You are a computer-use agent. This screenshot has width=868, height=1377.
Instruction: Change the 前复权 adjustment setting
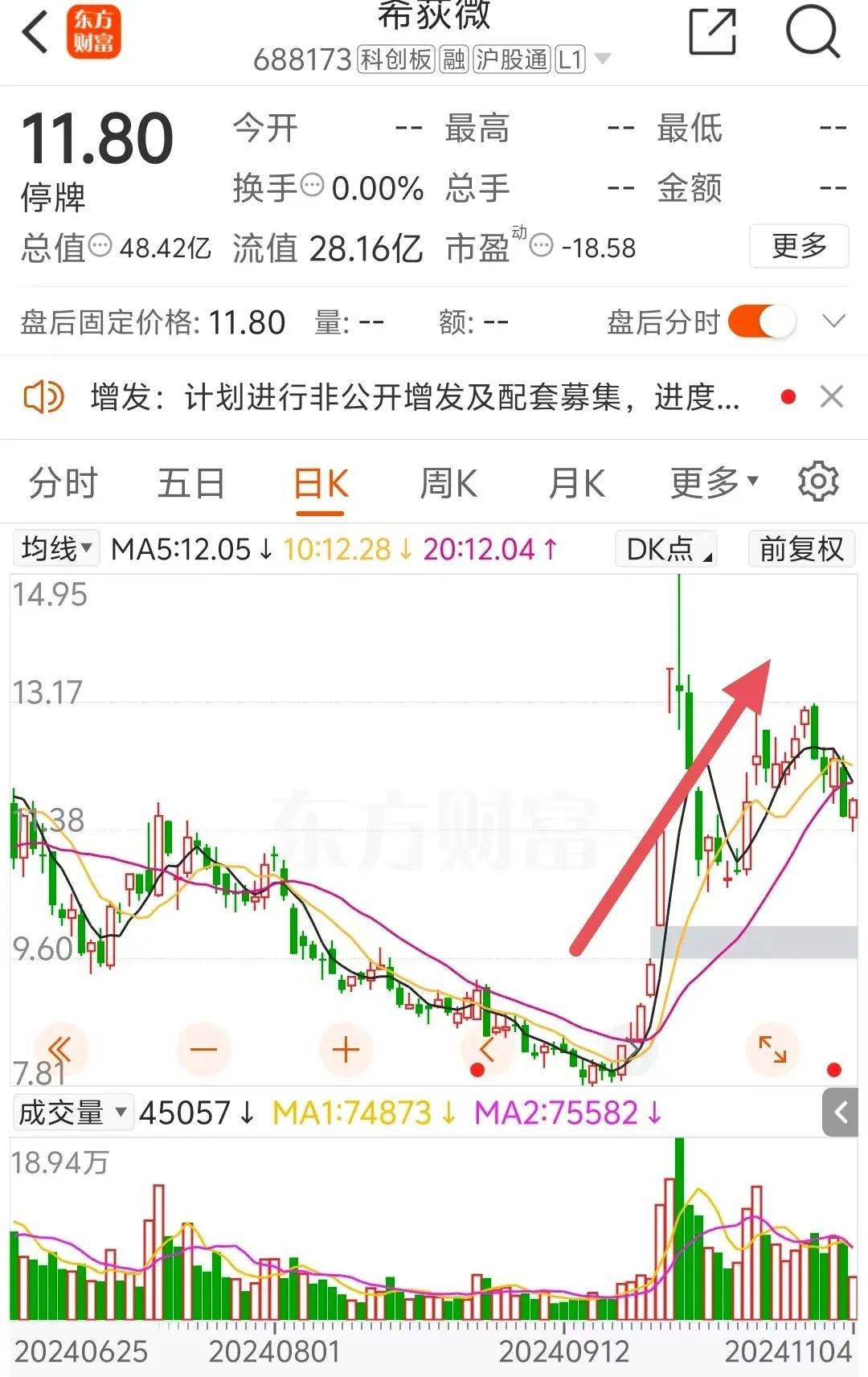[x=801, y=549]
